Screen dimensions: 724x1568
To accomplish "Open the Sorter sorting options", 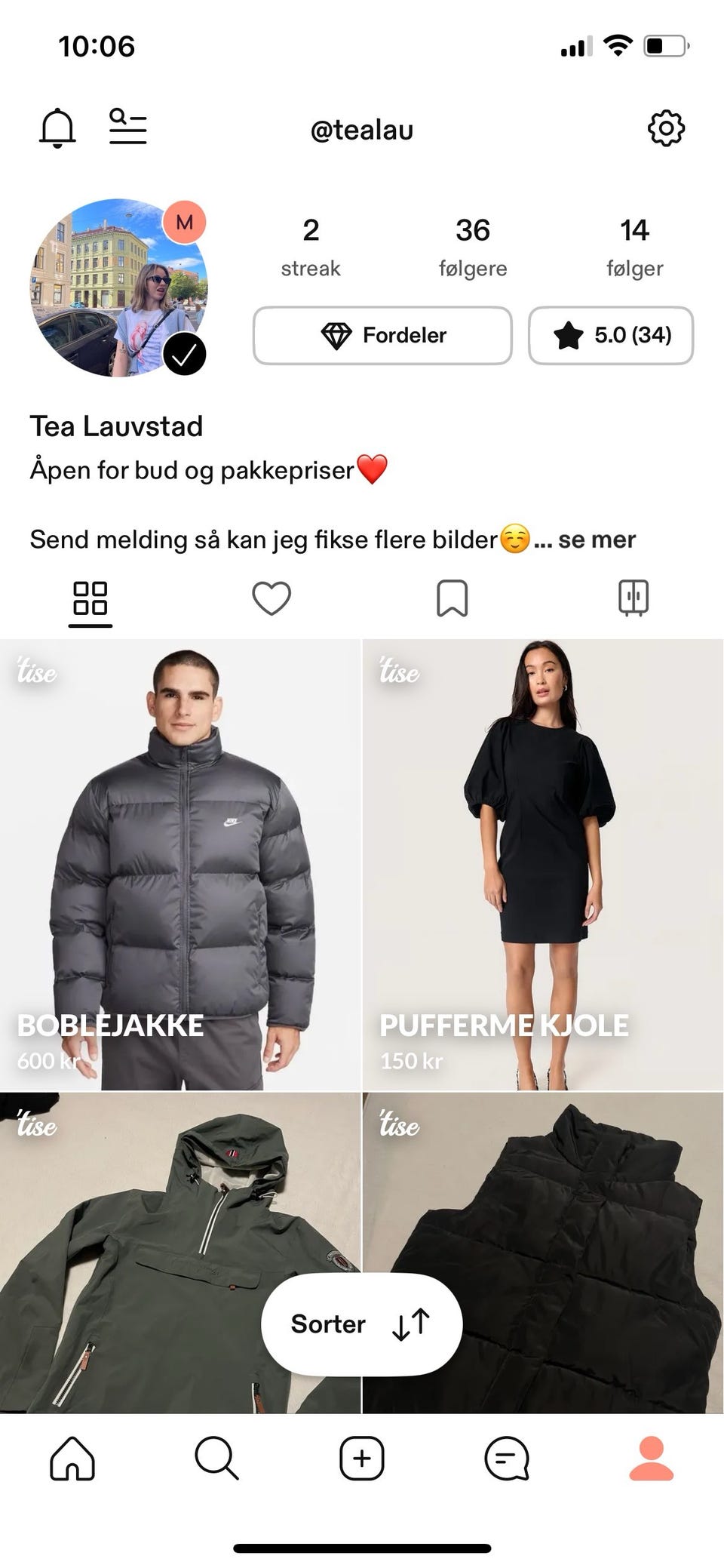I will (361, 1324).
